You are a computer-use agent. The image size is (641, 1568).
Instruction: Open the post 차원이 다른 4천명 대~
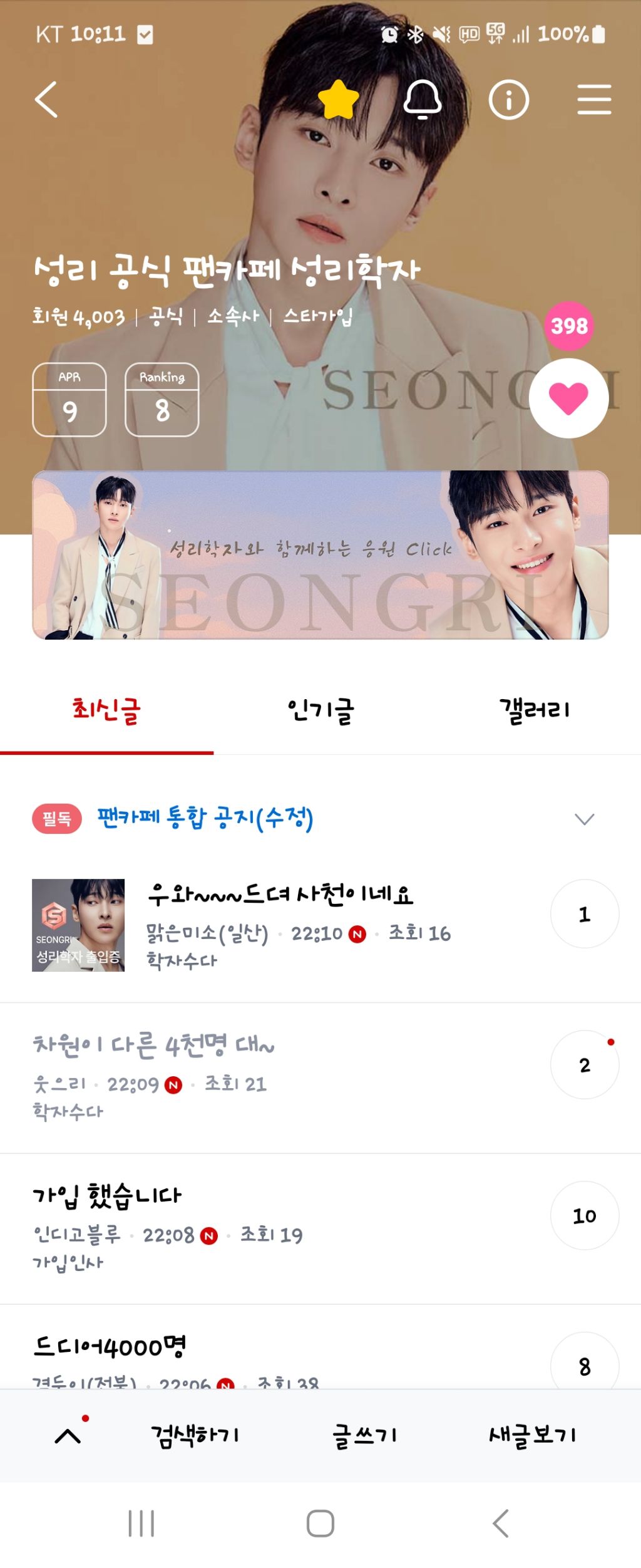click(x=153, y=1045)
